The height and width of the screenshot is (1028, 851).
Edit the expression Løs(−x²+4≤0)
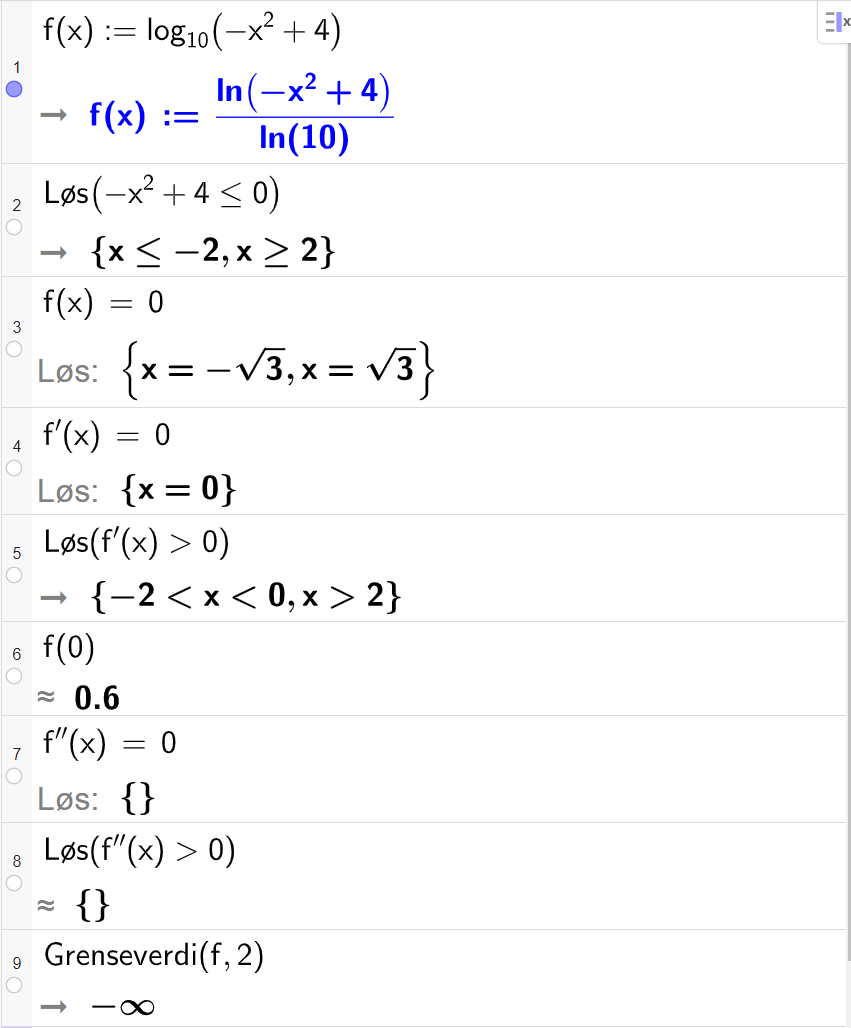[160, 195]
